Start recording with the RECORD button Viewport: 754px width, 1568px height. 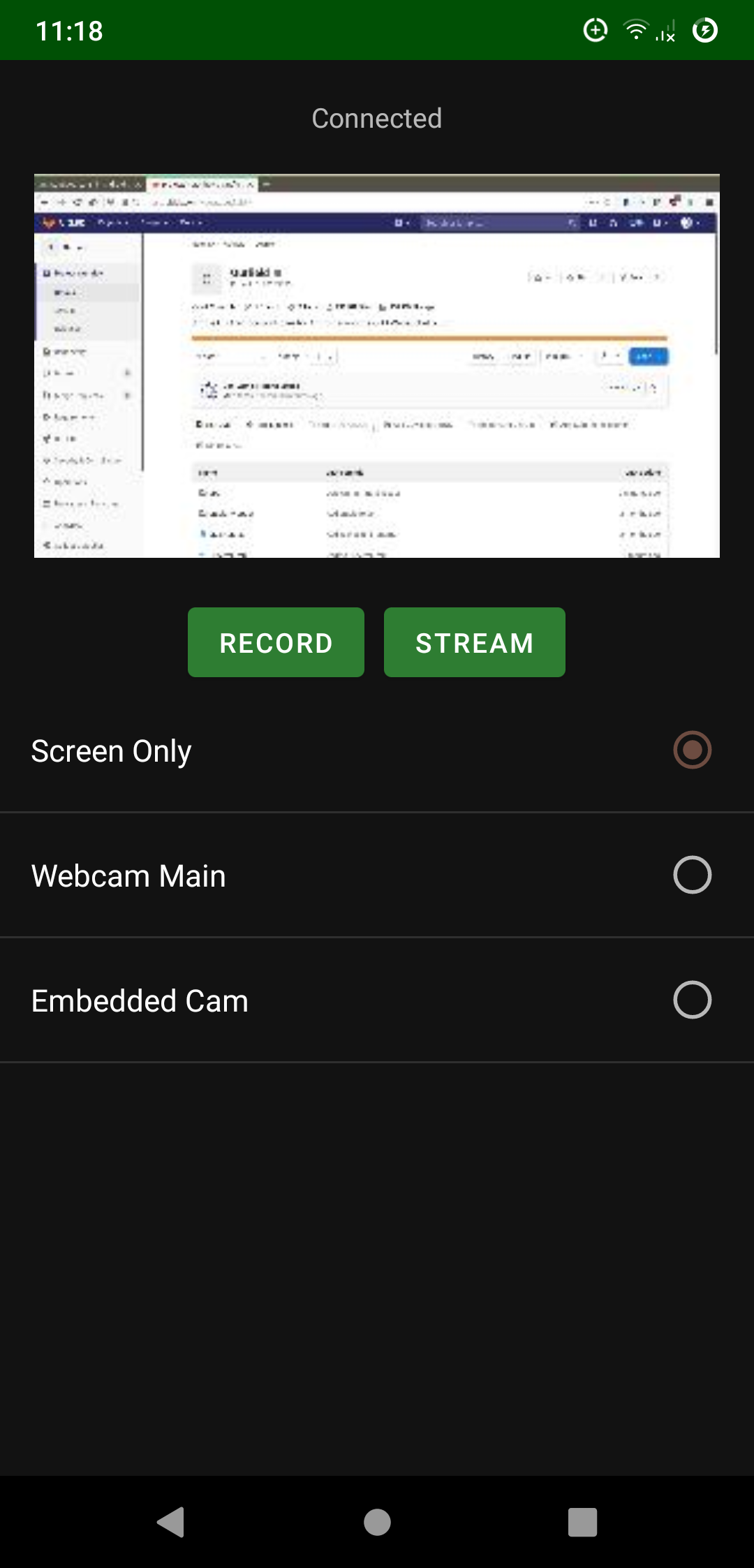coord(276,642)
